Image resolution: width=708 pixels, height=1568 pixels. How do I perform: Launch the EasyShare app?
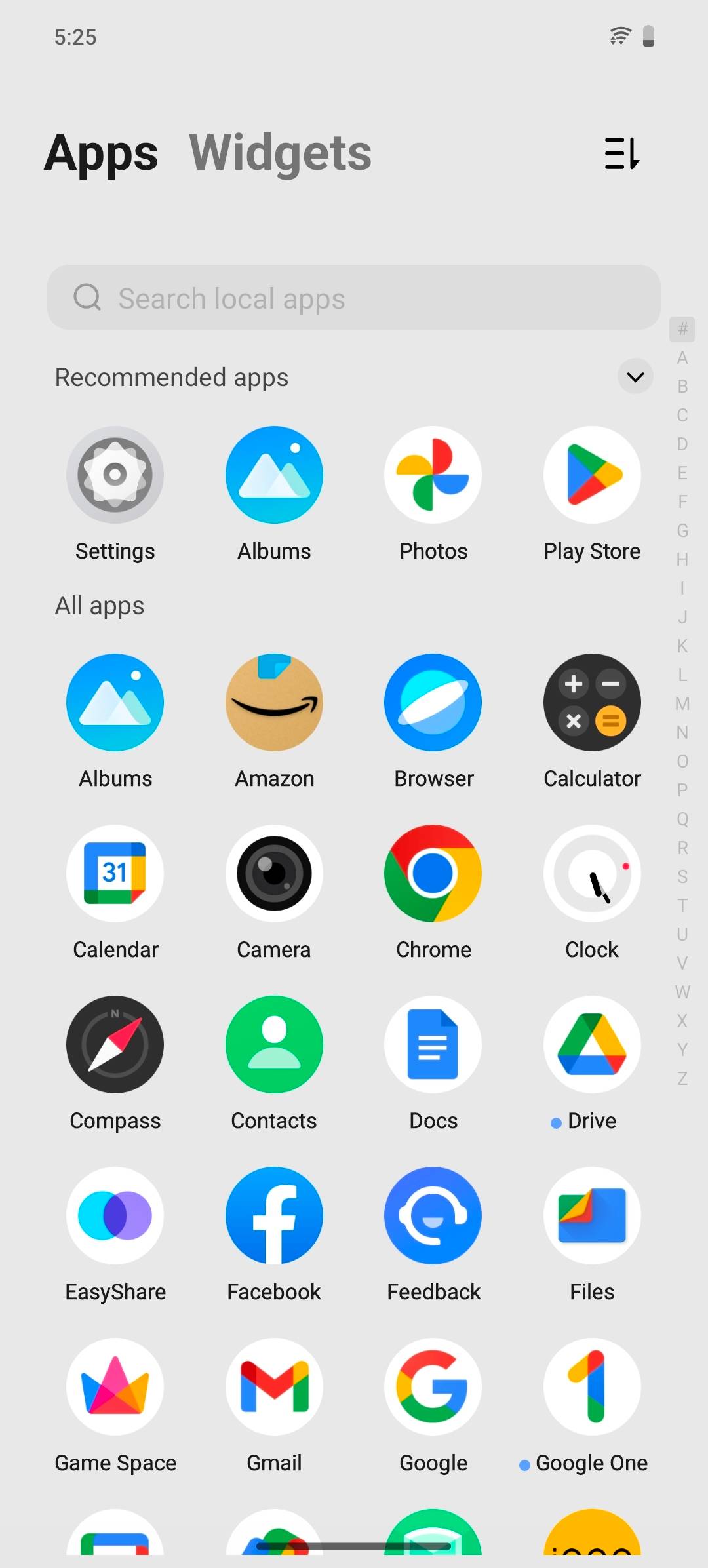click(x=115, y=1216)
